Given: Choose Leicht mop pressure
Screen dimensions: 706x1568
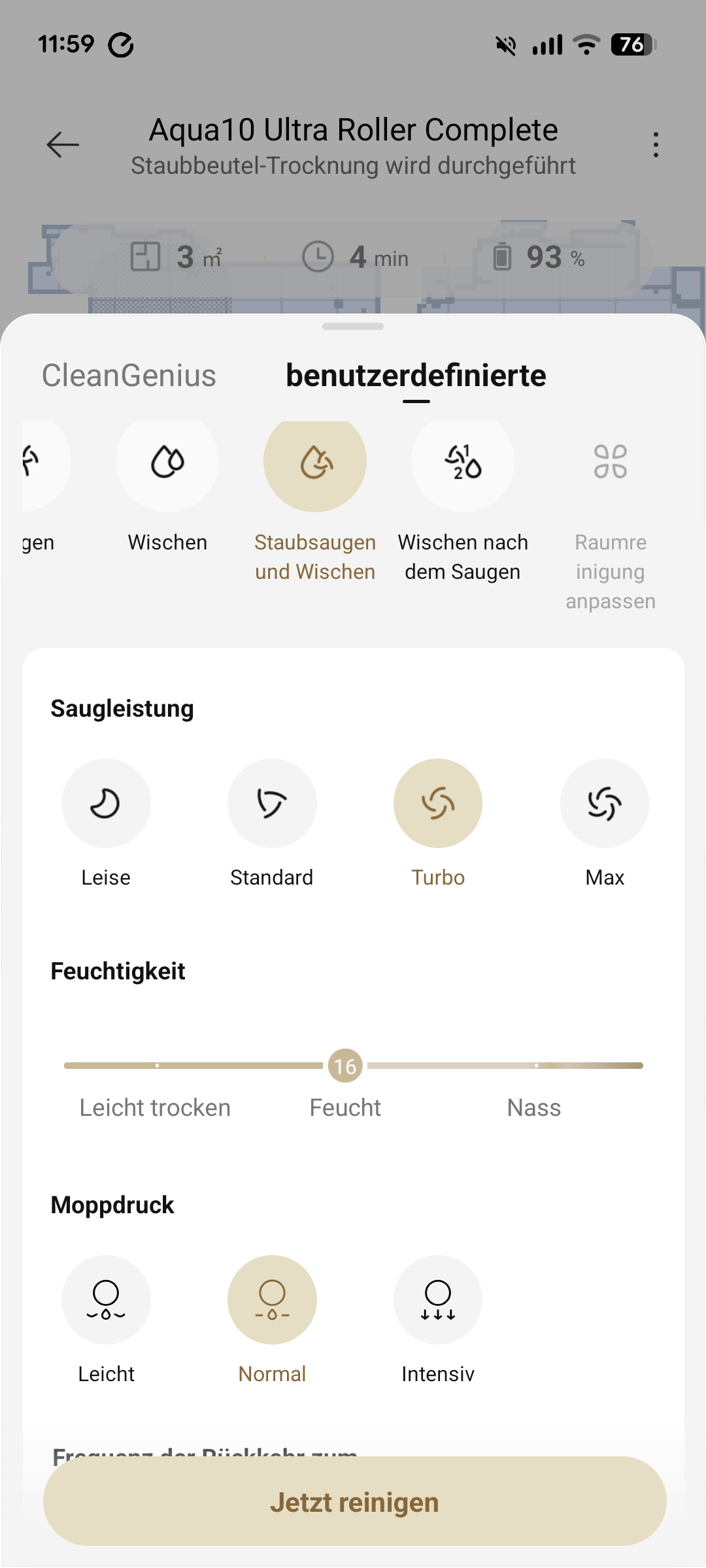Looking at the screenshot, I should coord(106,1299).
